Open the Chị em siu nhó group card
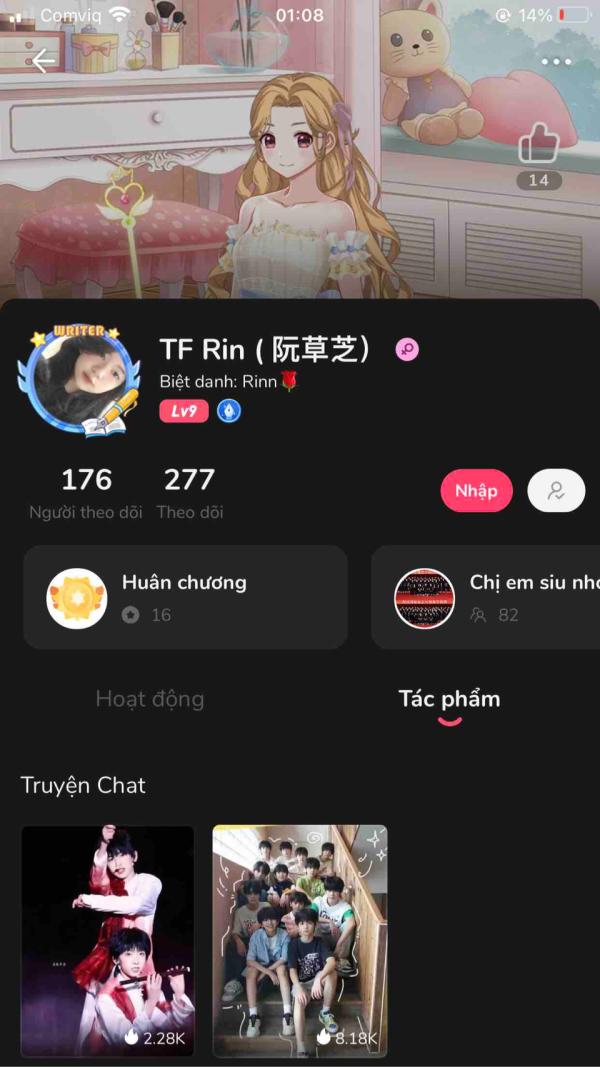Screen dimensions: 600x1067 pyautogui.click(x=487, y=597)
